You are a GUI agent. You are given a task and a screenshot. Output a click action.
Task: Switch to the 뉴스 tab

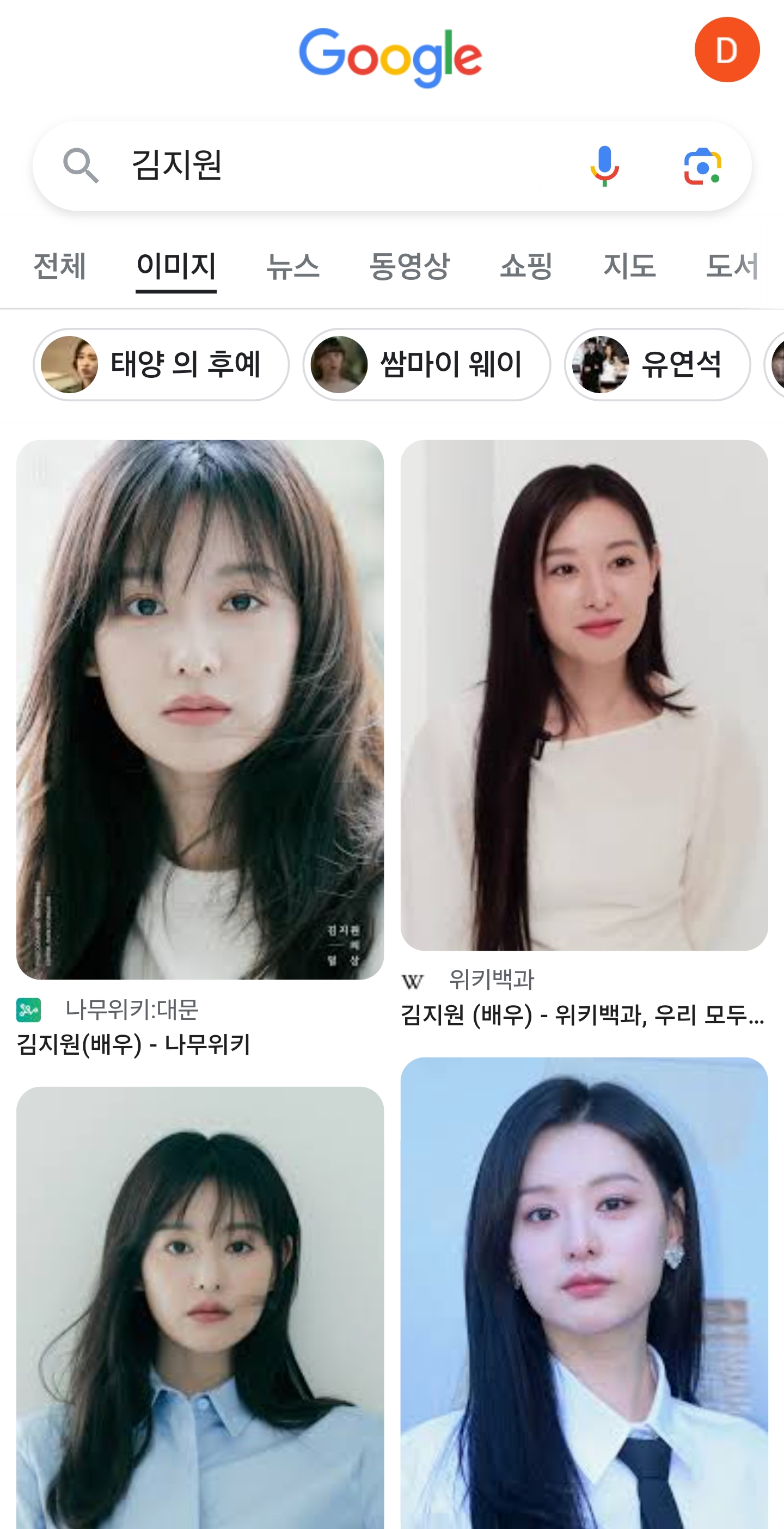292,265
